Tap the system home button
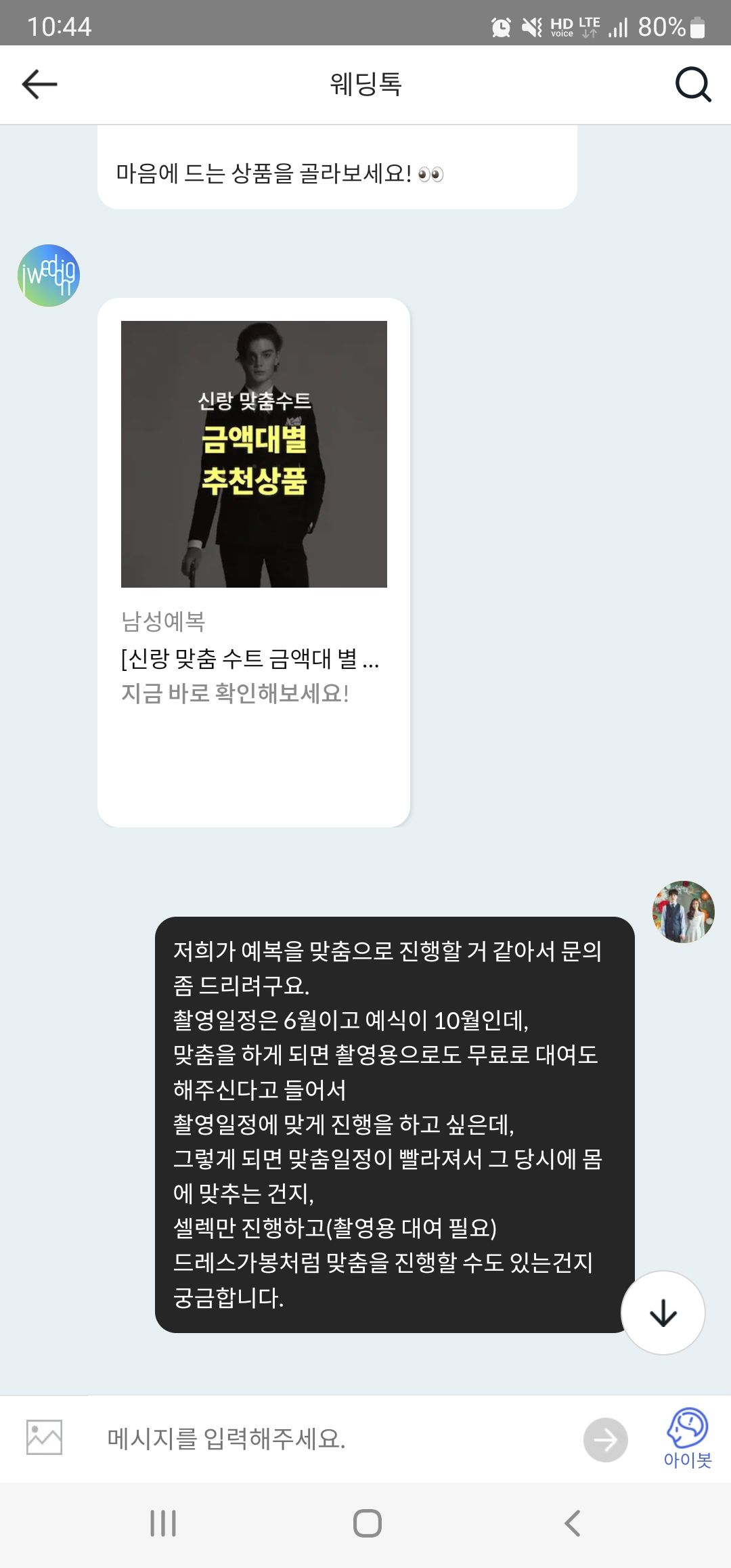 pyautogui.click(x=367, y=1523)
